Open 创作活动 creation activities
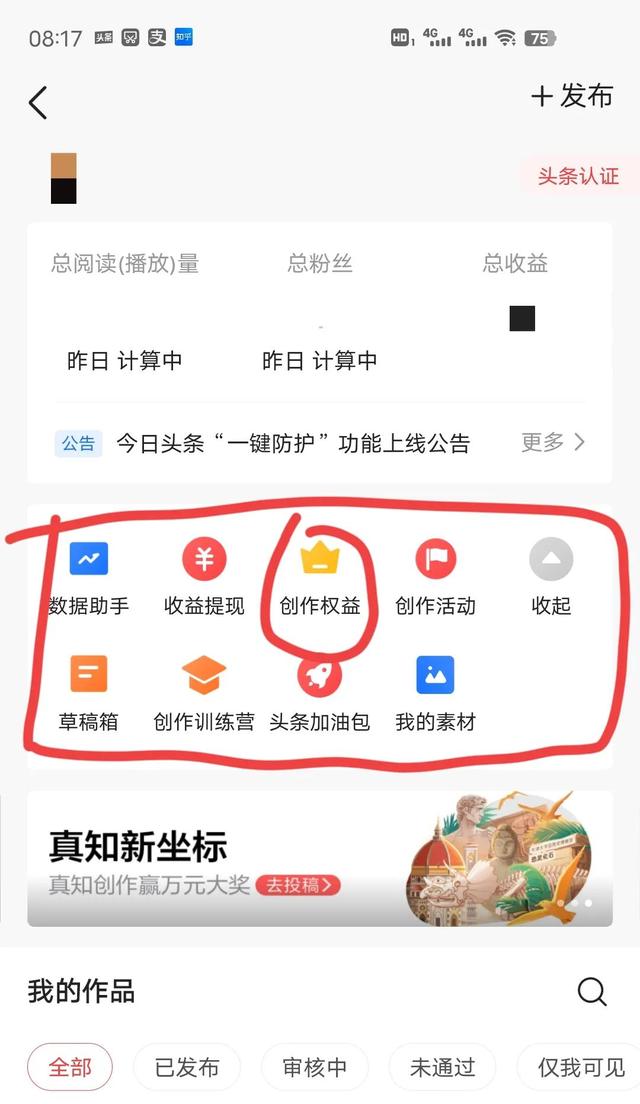This screenshot has height=1104, width=640. (x=435, y=578)
